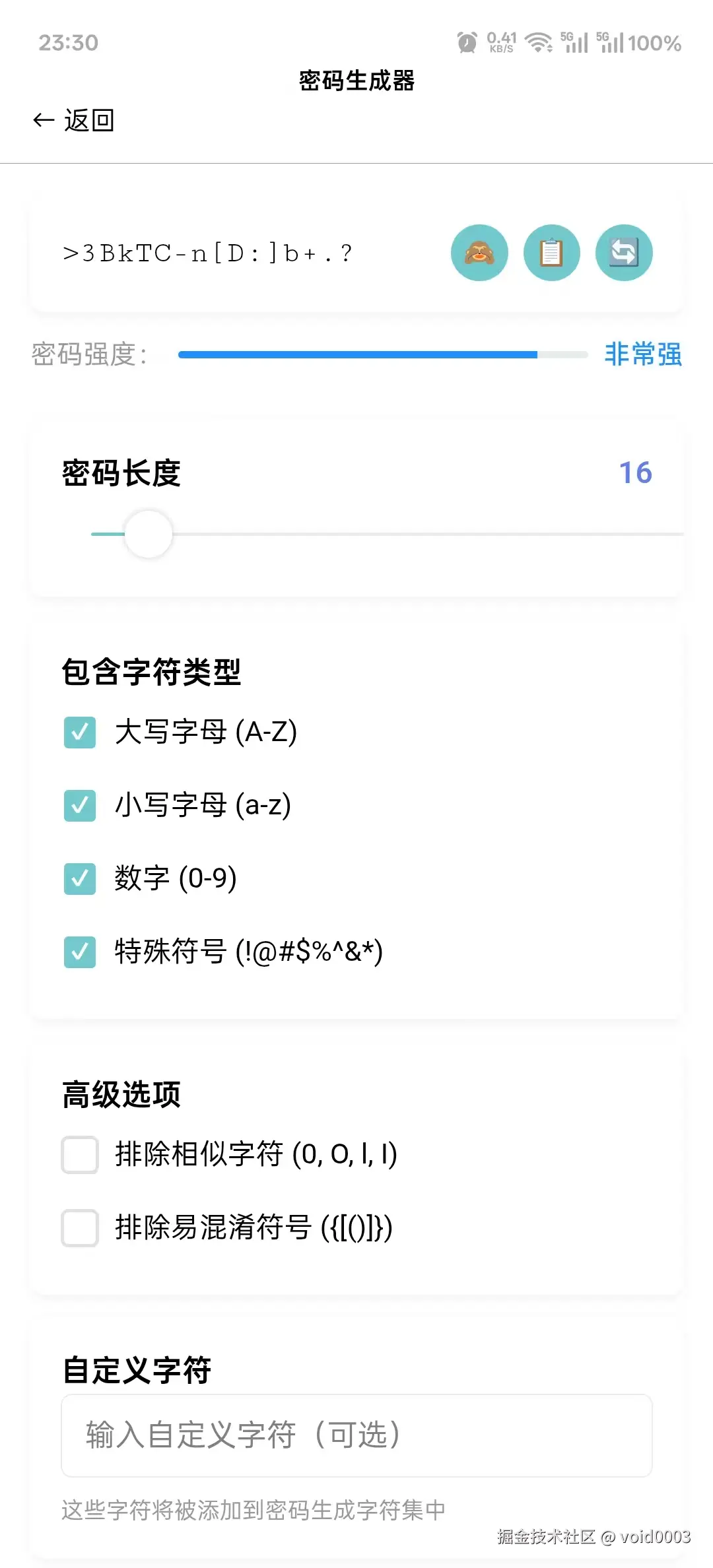Tap the battery percentage indicator
The width and height of the screenshot is (713, 1568).
654,42
